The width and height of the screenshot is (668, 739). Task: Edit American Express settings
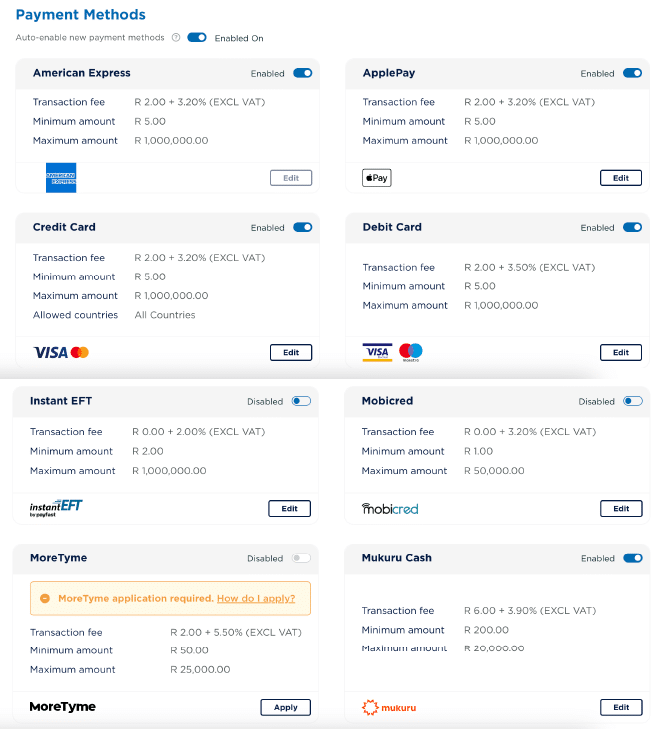tap(291, 178)
